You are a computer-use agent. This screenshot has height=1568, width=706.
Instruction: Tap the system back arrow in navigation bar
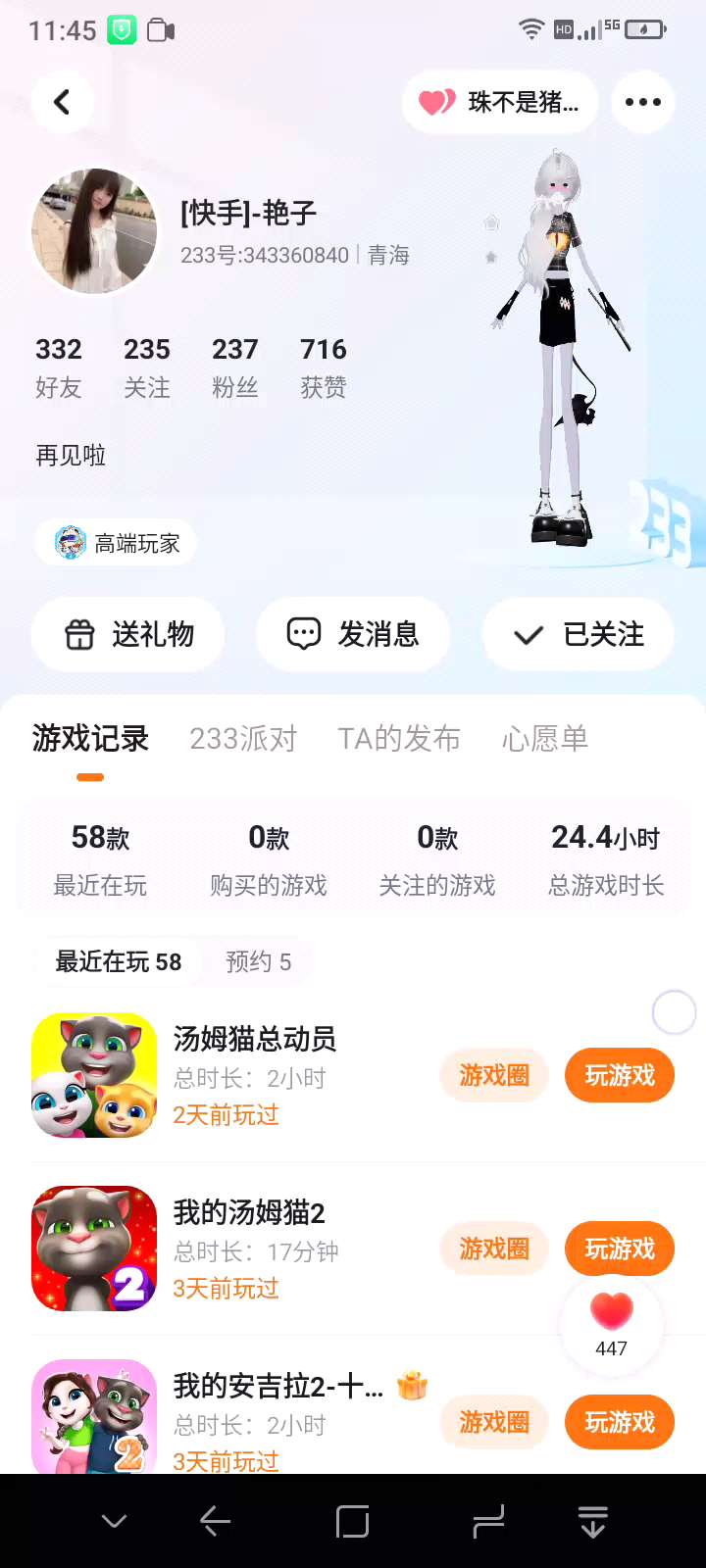pos(215,1521)
